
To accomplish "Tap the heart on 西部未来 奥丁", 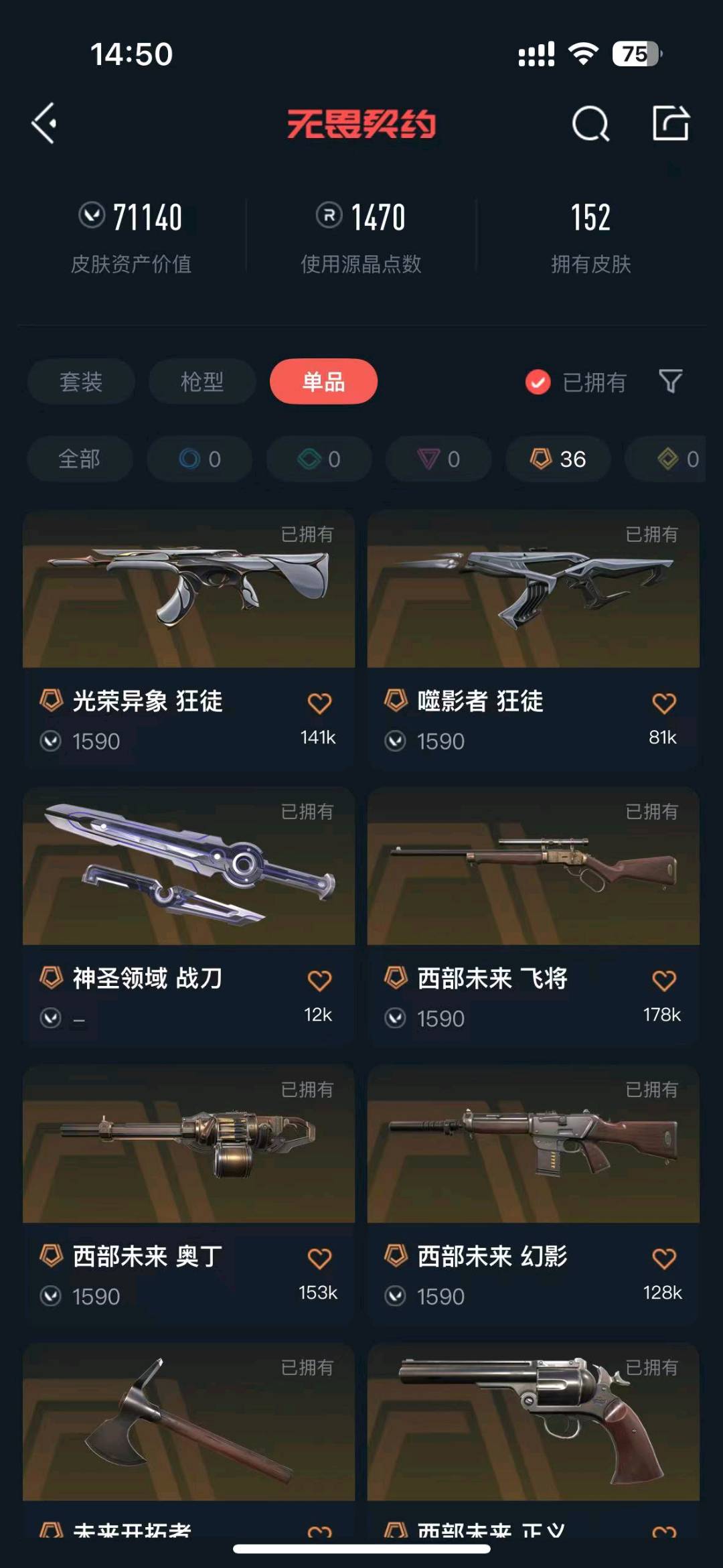I will pyautogui.click(x=319, y=1258).
